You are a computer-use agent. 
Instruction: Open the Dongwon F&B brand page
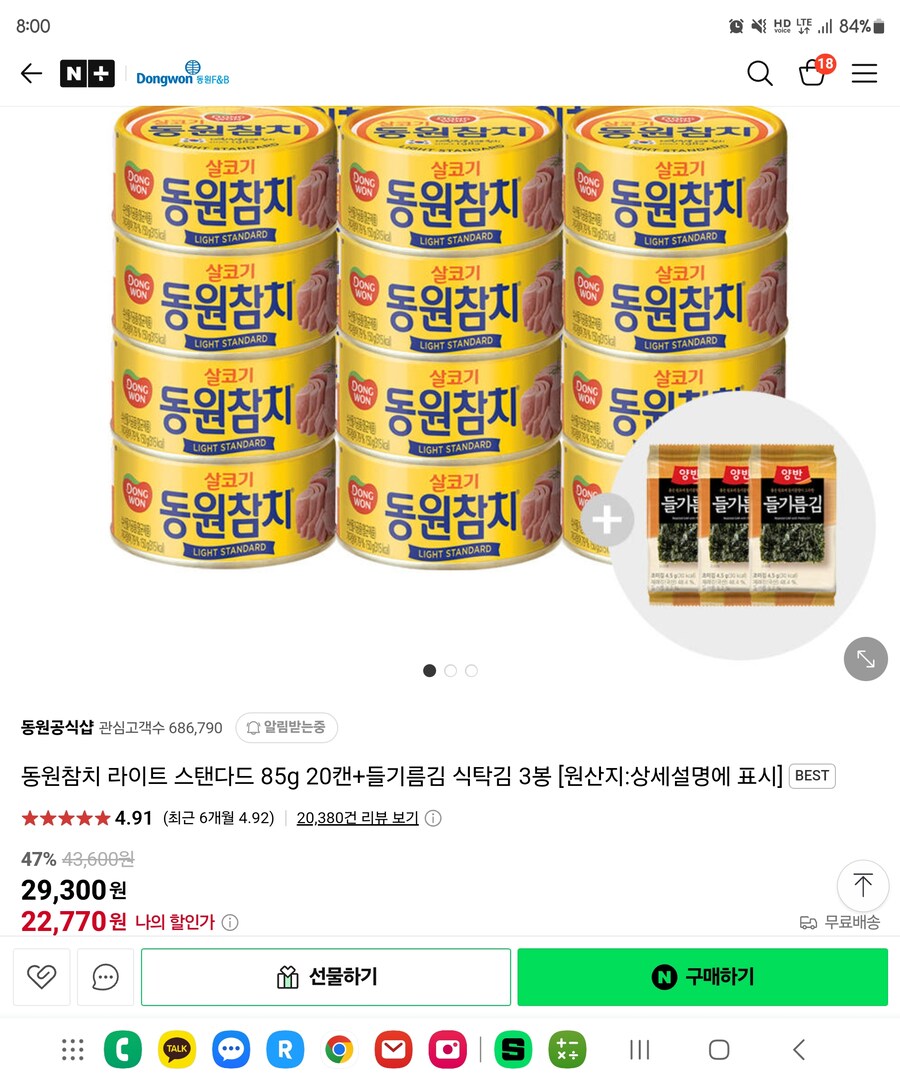pyautogui.click(x=181, y=73)
